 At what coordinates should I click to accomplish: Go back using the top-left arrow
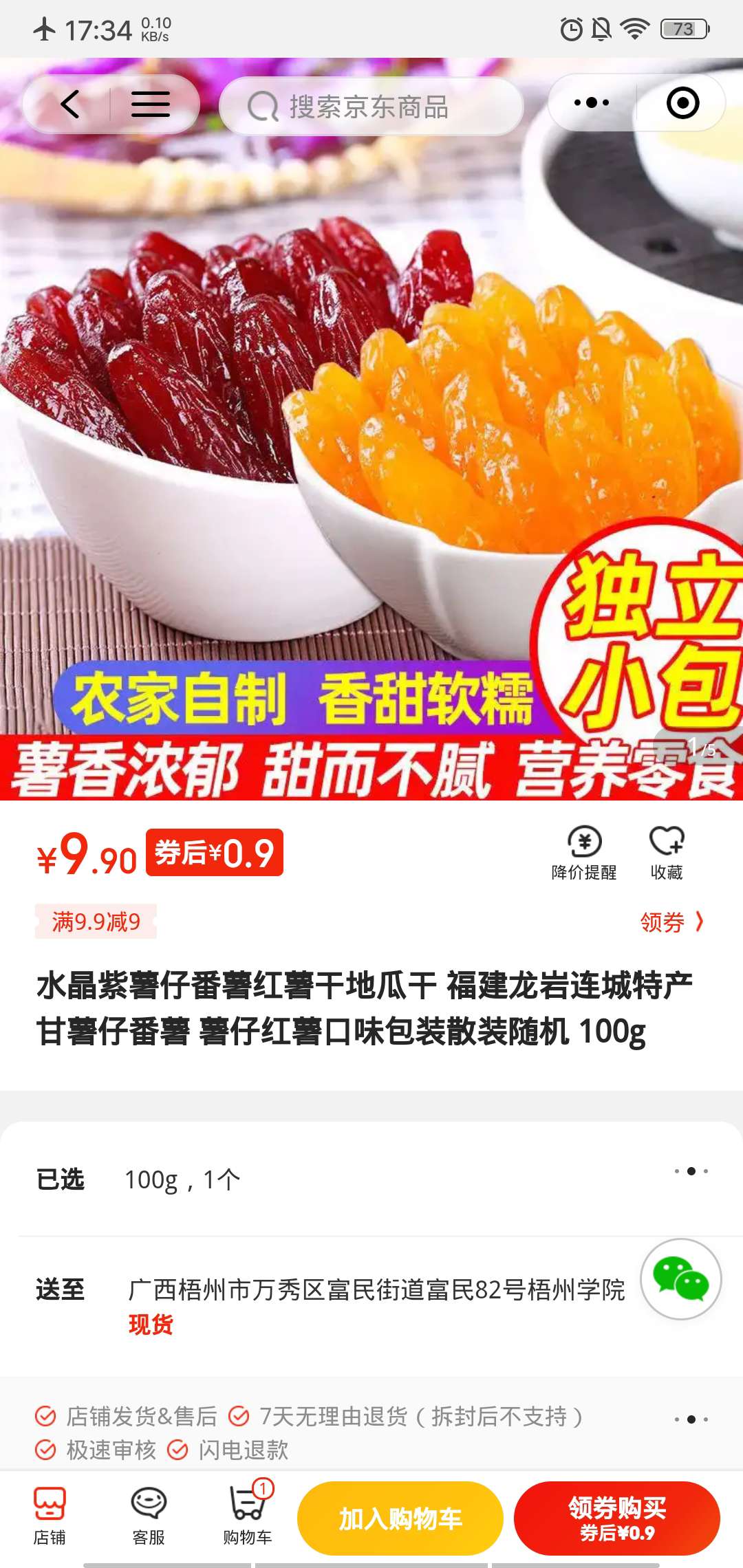[69, 105]
